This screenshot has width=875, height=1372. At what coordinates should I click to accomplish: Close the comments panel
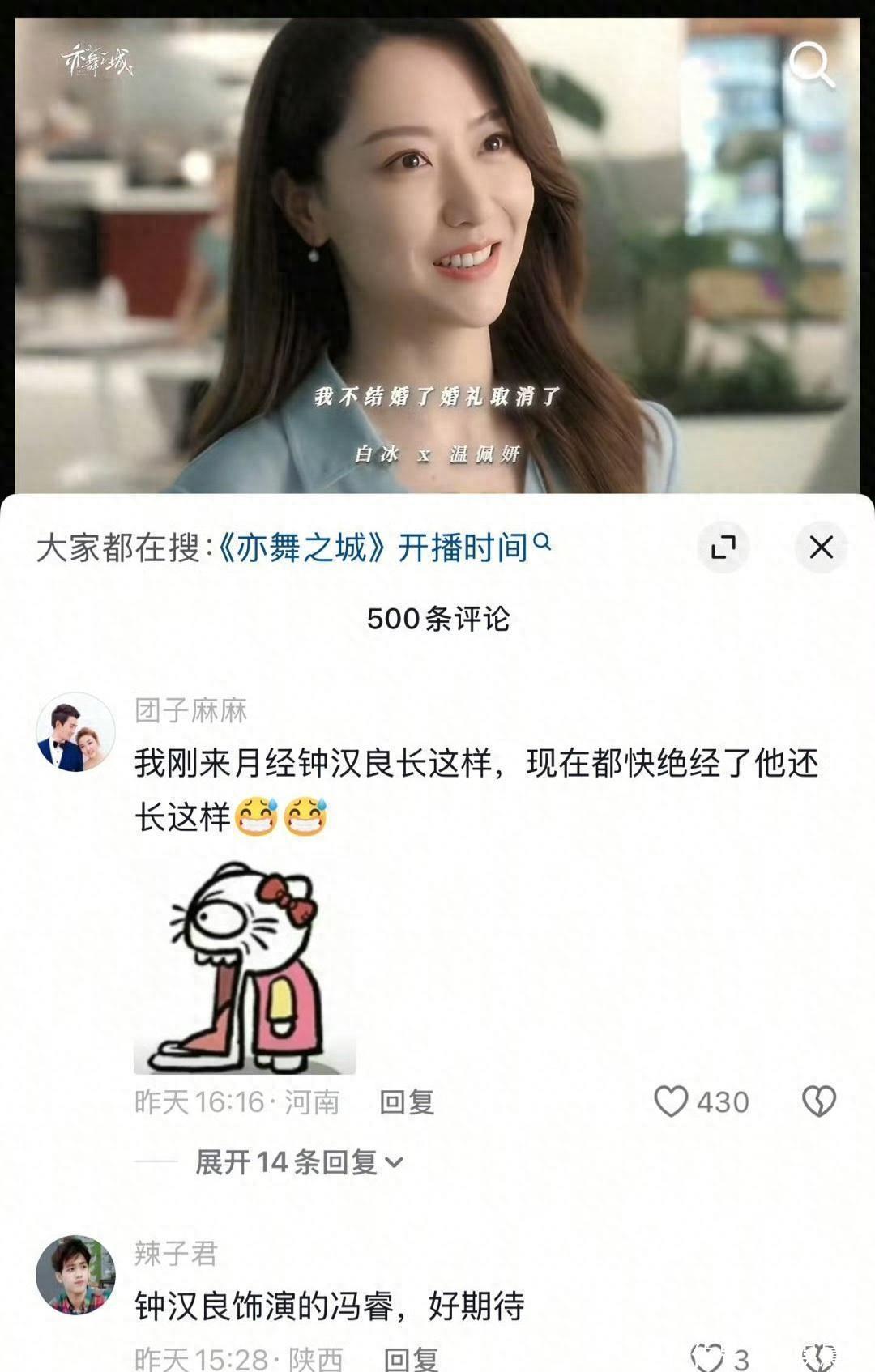tap(821, 548)
